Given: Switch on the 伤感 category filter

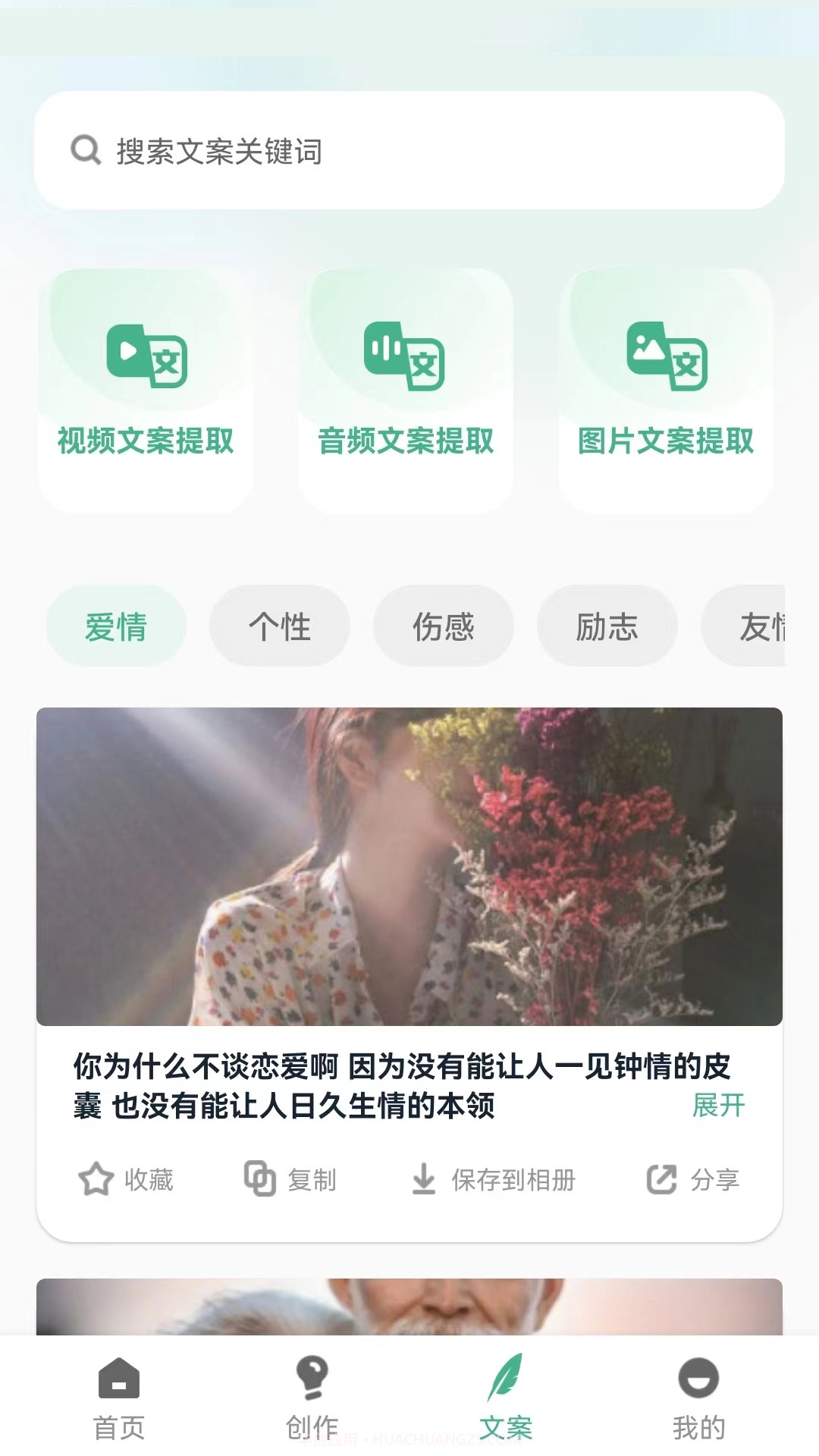Looking at the screenshot, I should pyautogui.click(x=444, y=626).
